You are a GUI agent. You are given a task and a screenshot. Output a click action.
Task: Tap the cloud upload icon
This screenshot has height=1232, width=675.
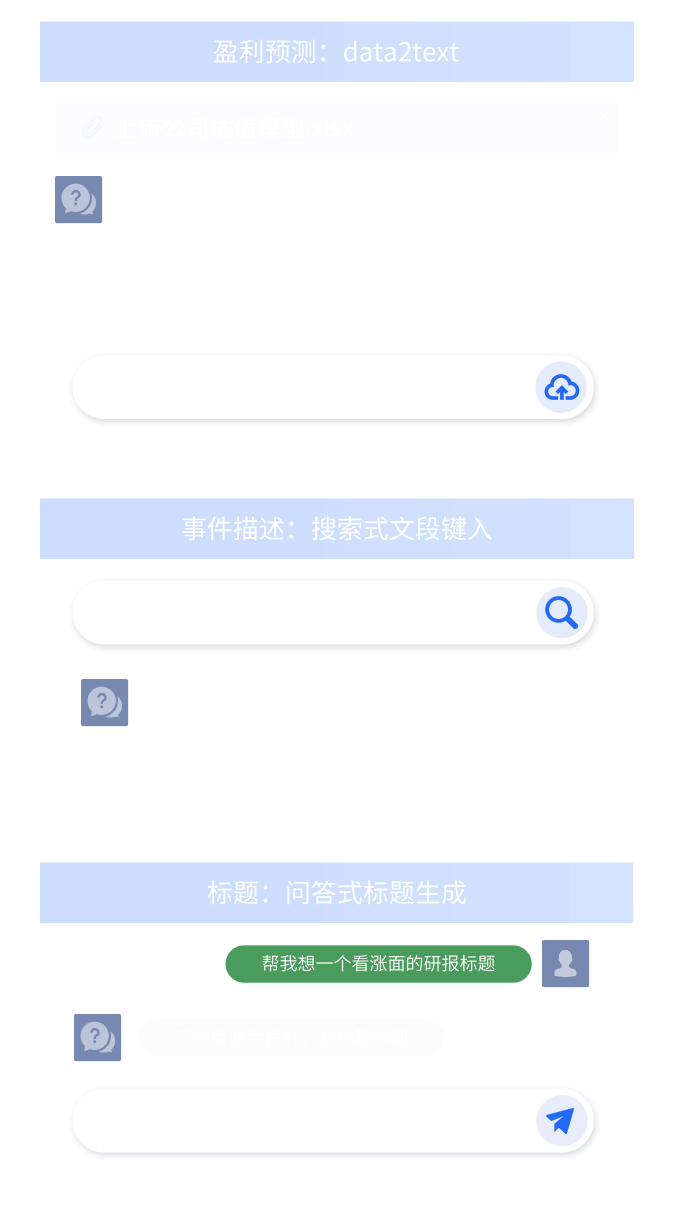561,388
